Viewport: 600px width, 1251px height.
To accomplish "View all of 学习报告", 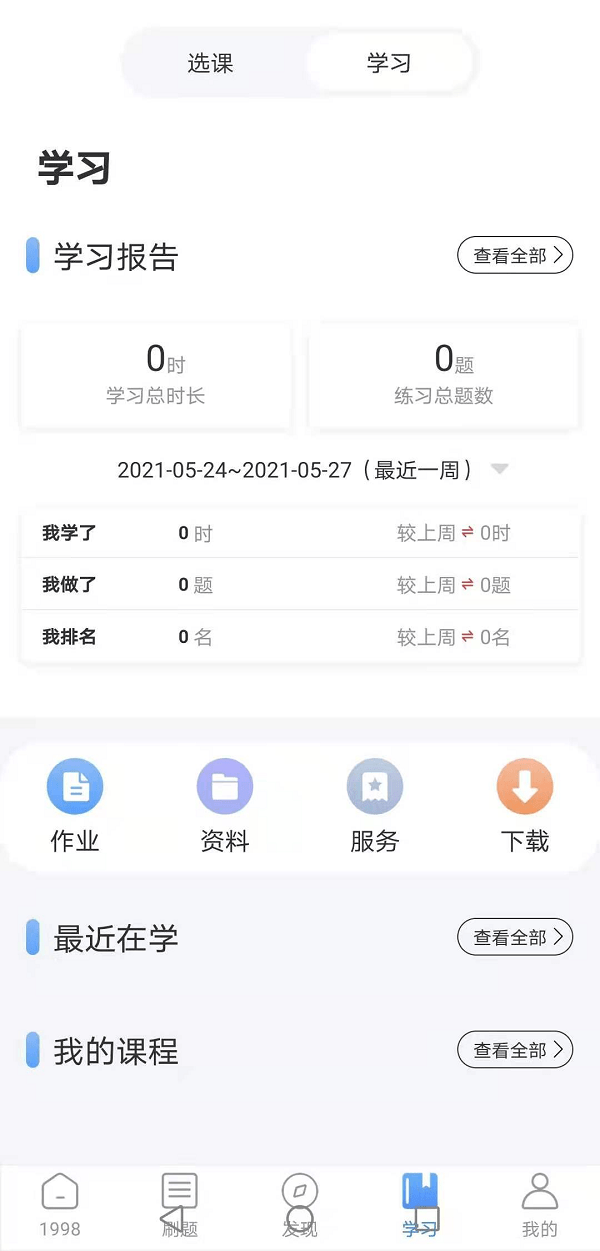I will click(514, 256).
